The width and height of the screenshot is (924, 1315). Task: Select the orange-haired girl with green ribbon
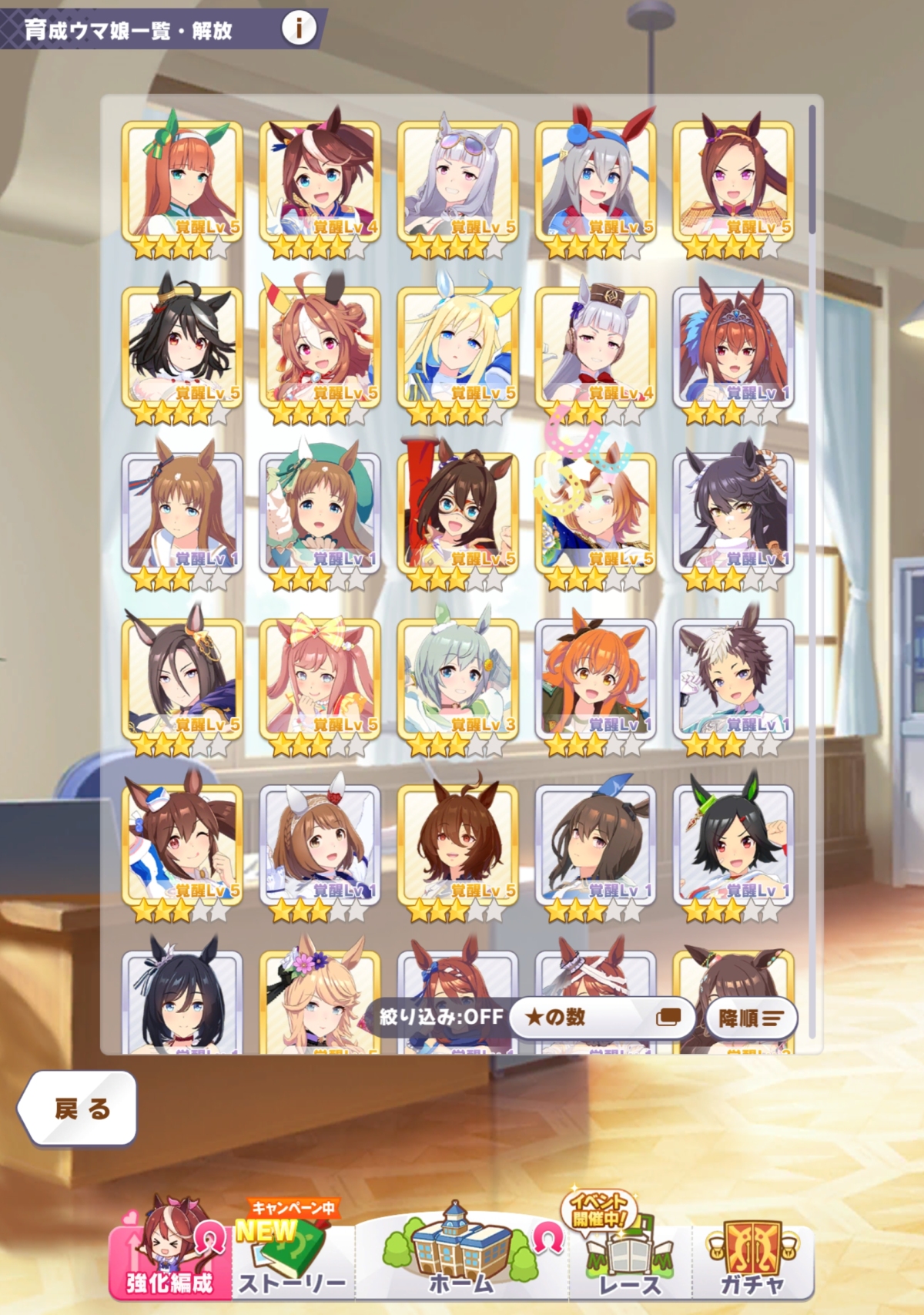point(182,183)
